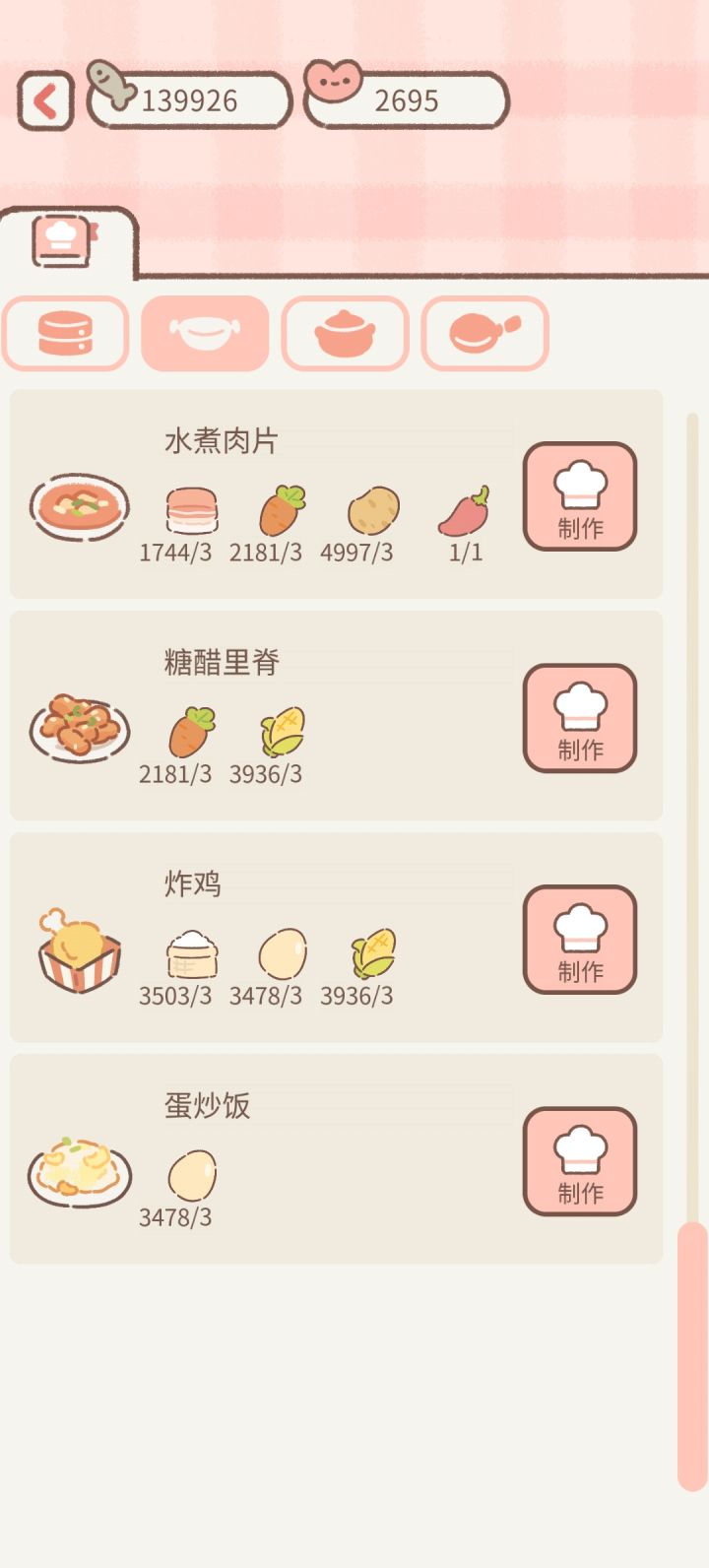709x1568 pixels.
Task: Click the fried chicken dish thumbnail
Action: coord(79,953)
